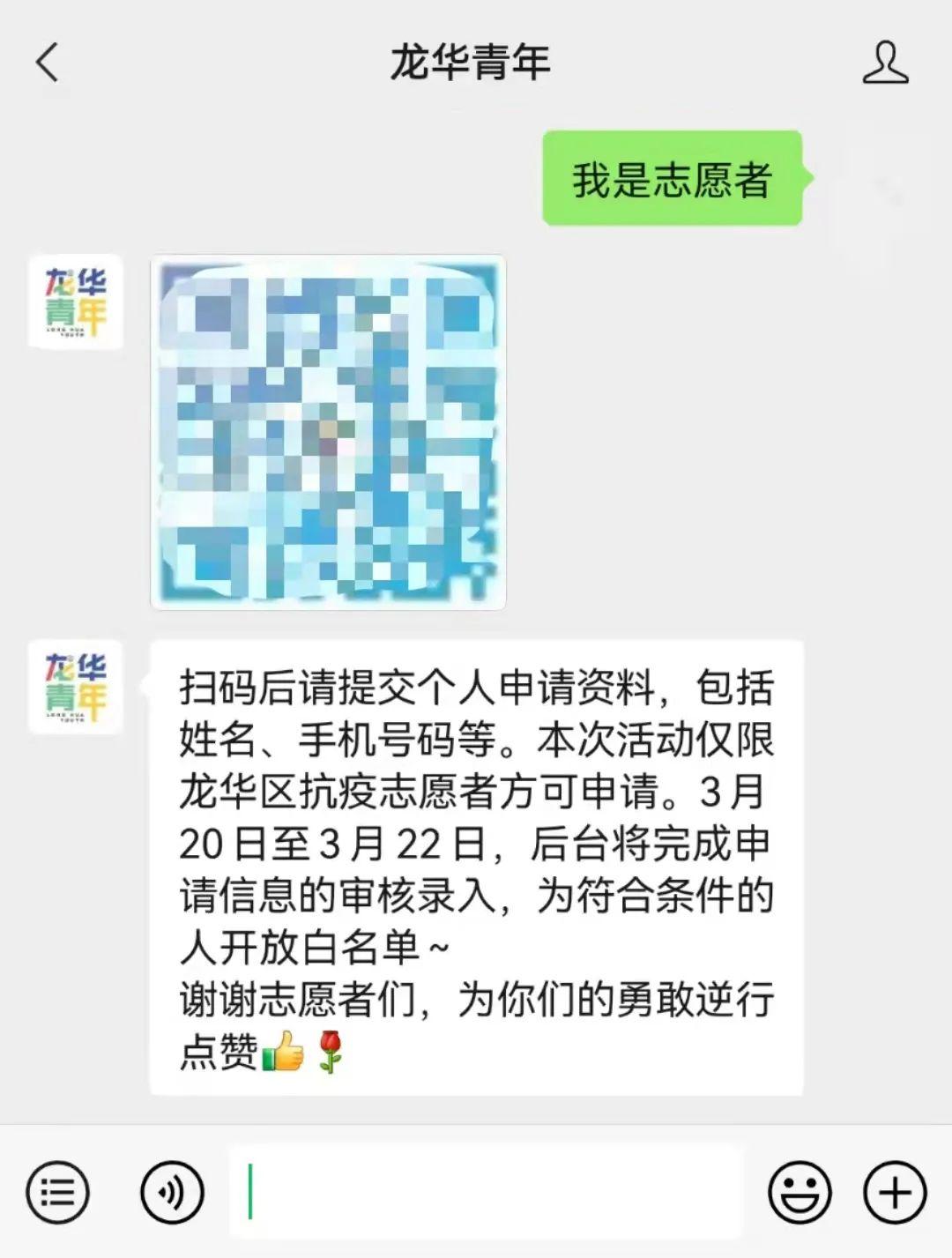
Task: Switch to voice input mode
Action: coord(172,1194)
